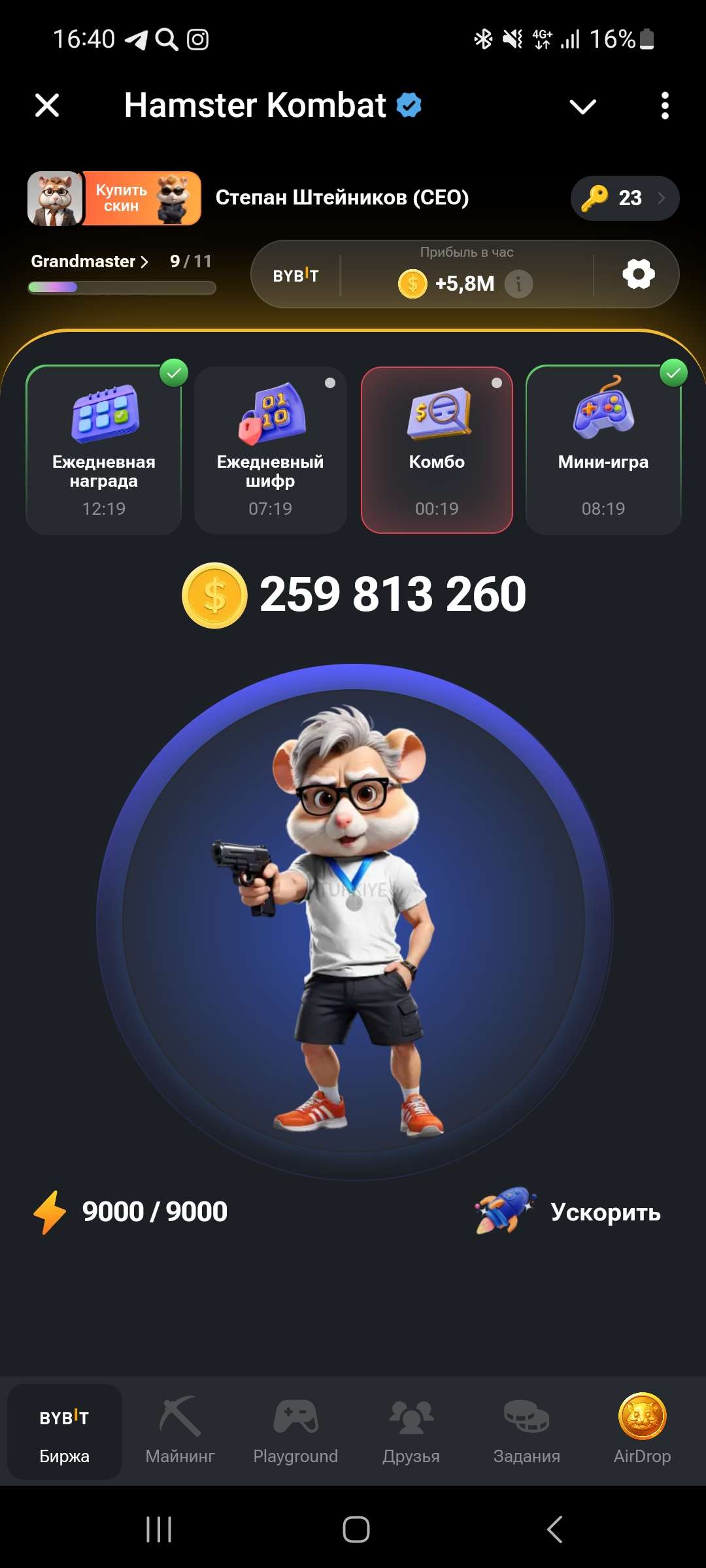Screen dimensions: 706x1568
Task: Open the Комбо card
Action: [437, 449]
